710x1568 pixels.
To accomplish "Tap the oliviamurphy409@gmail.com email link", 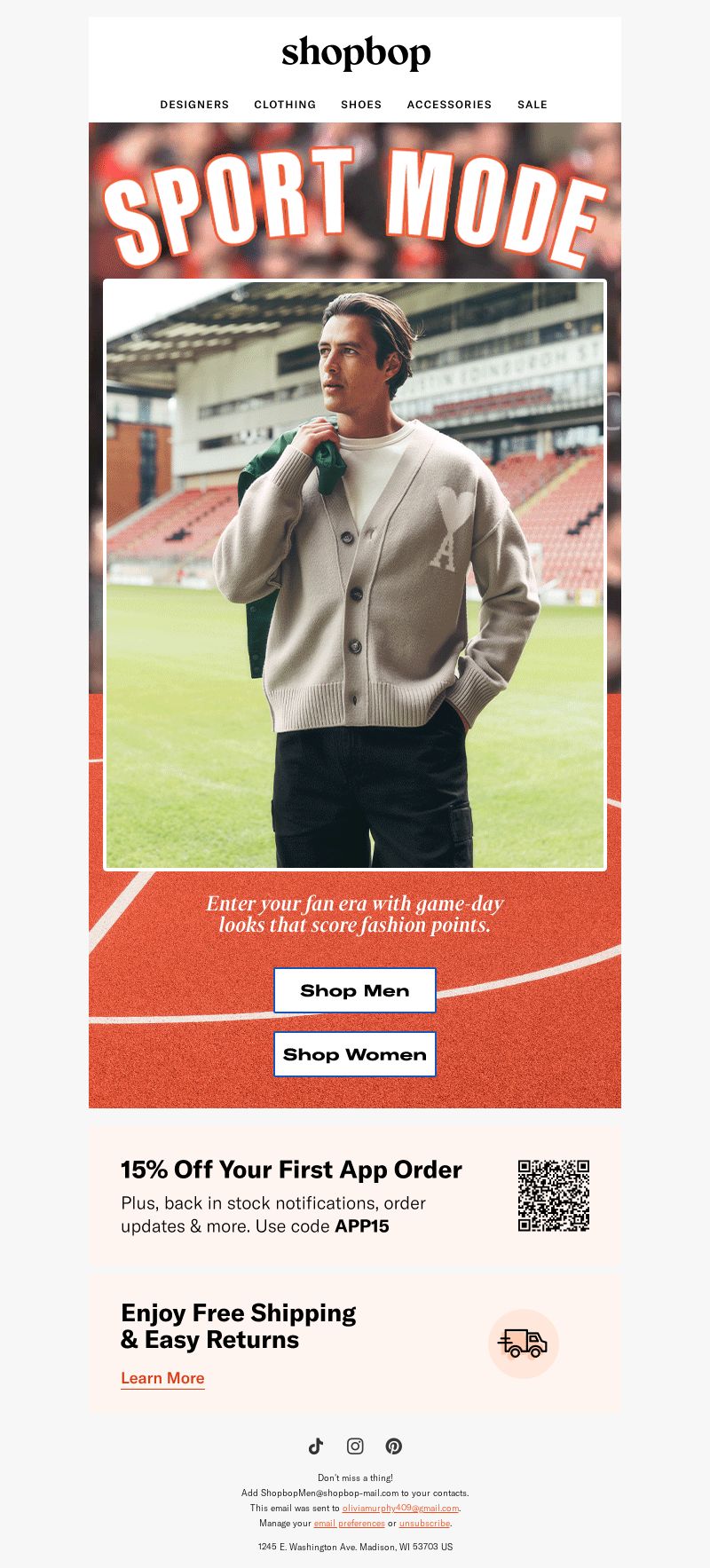I will 400,1508.
